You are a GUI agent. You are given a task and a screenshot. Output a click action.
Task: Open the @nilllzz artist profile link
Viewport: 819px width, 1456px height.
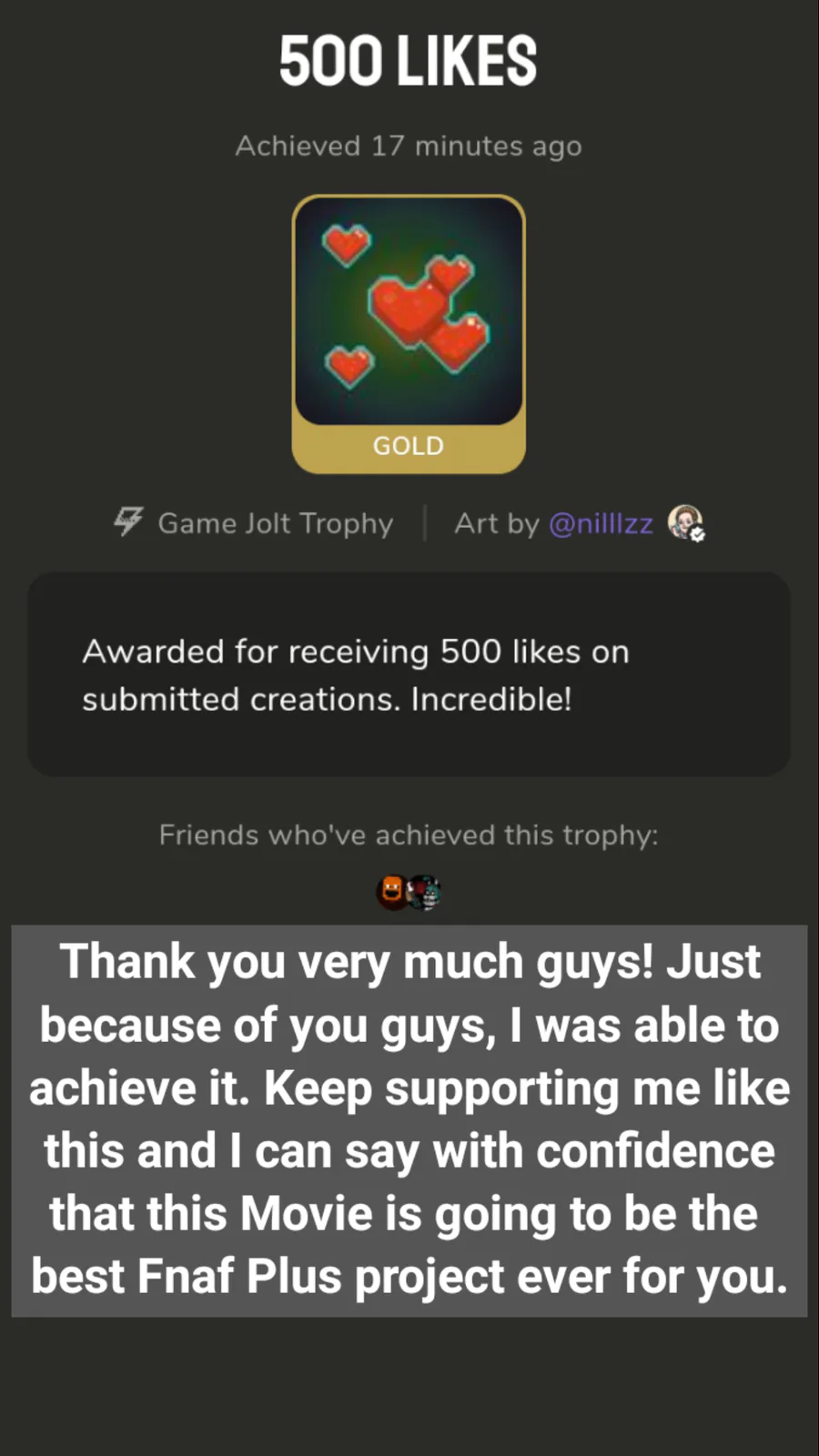601,523
